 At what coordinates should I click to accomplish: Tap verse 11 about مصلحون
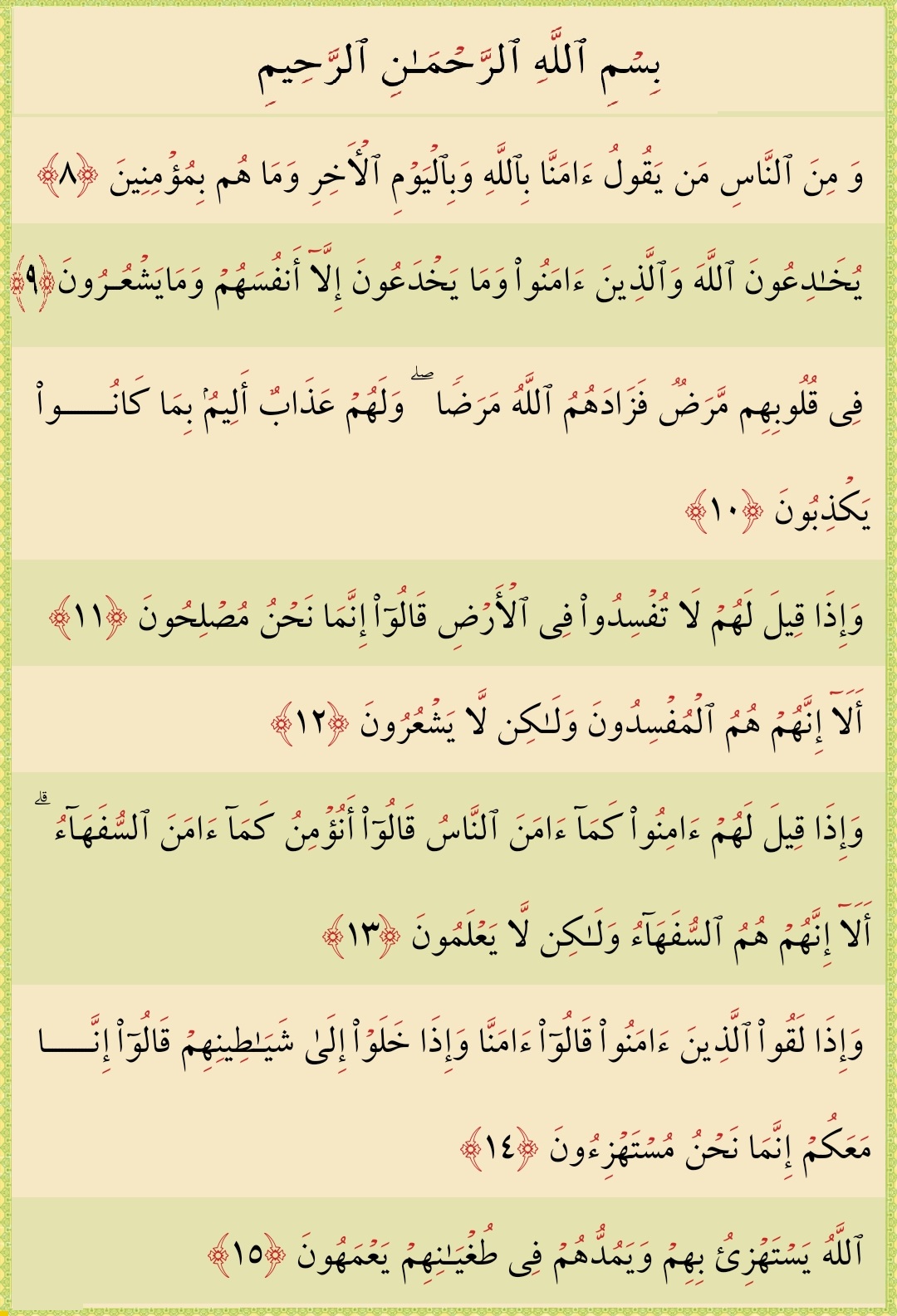(448, 613)
